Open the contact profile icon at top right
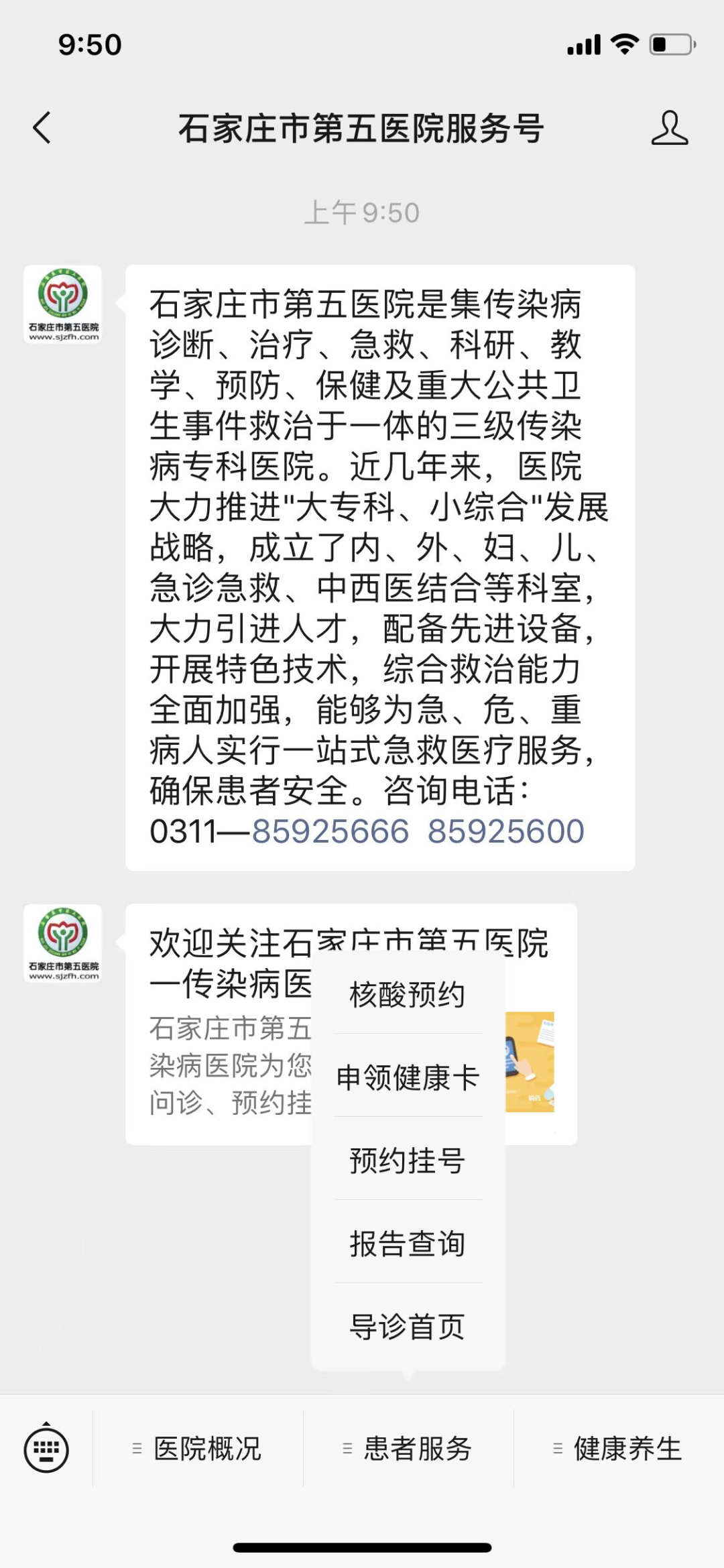The image size is (724, 1568). (670, 129)
